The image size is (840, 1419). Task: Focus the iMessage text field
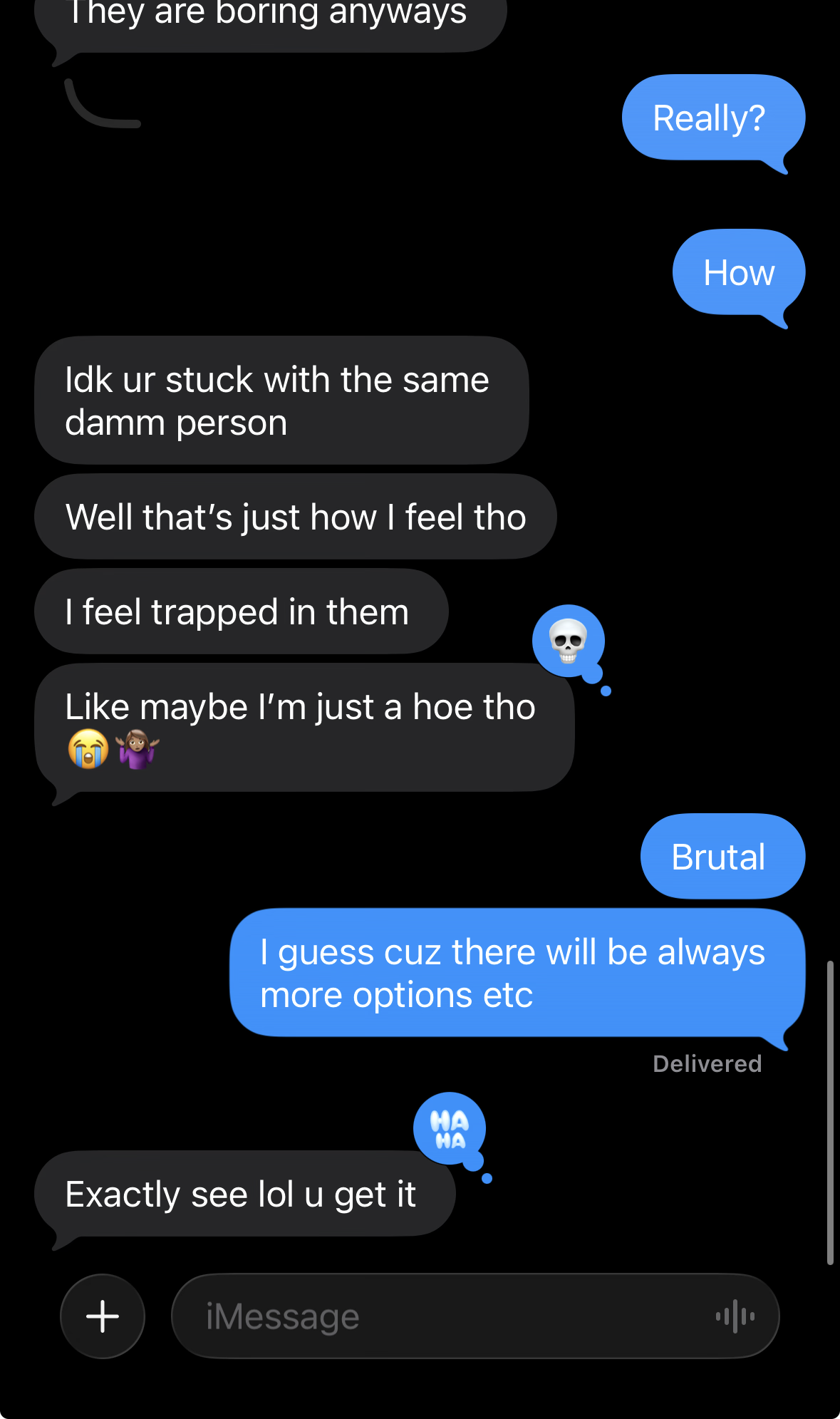coord(442,1316)
